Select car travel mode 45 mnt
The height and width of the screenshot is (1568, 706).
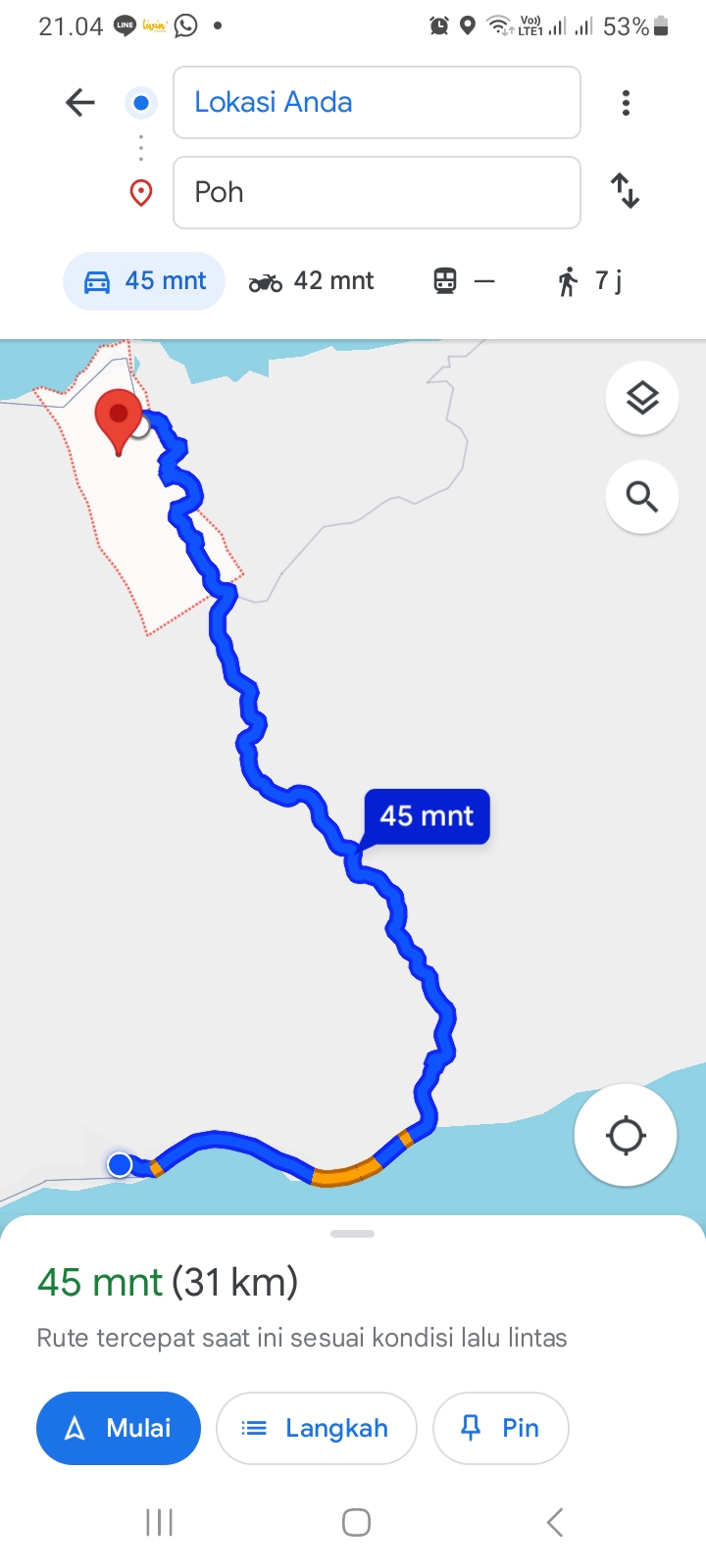144,281
